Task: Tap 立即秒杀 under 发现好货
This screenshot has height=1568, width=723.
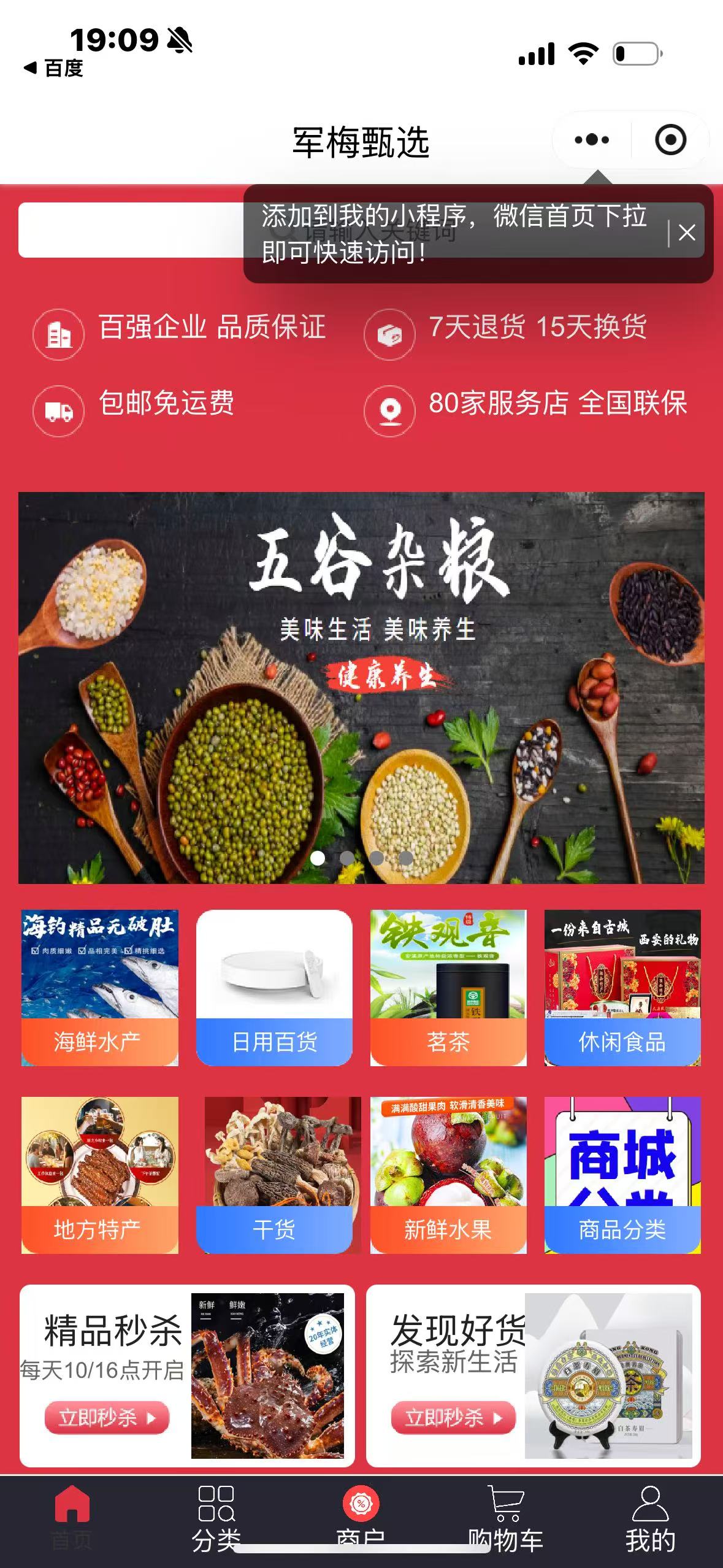Action: pos(453,1417)
